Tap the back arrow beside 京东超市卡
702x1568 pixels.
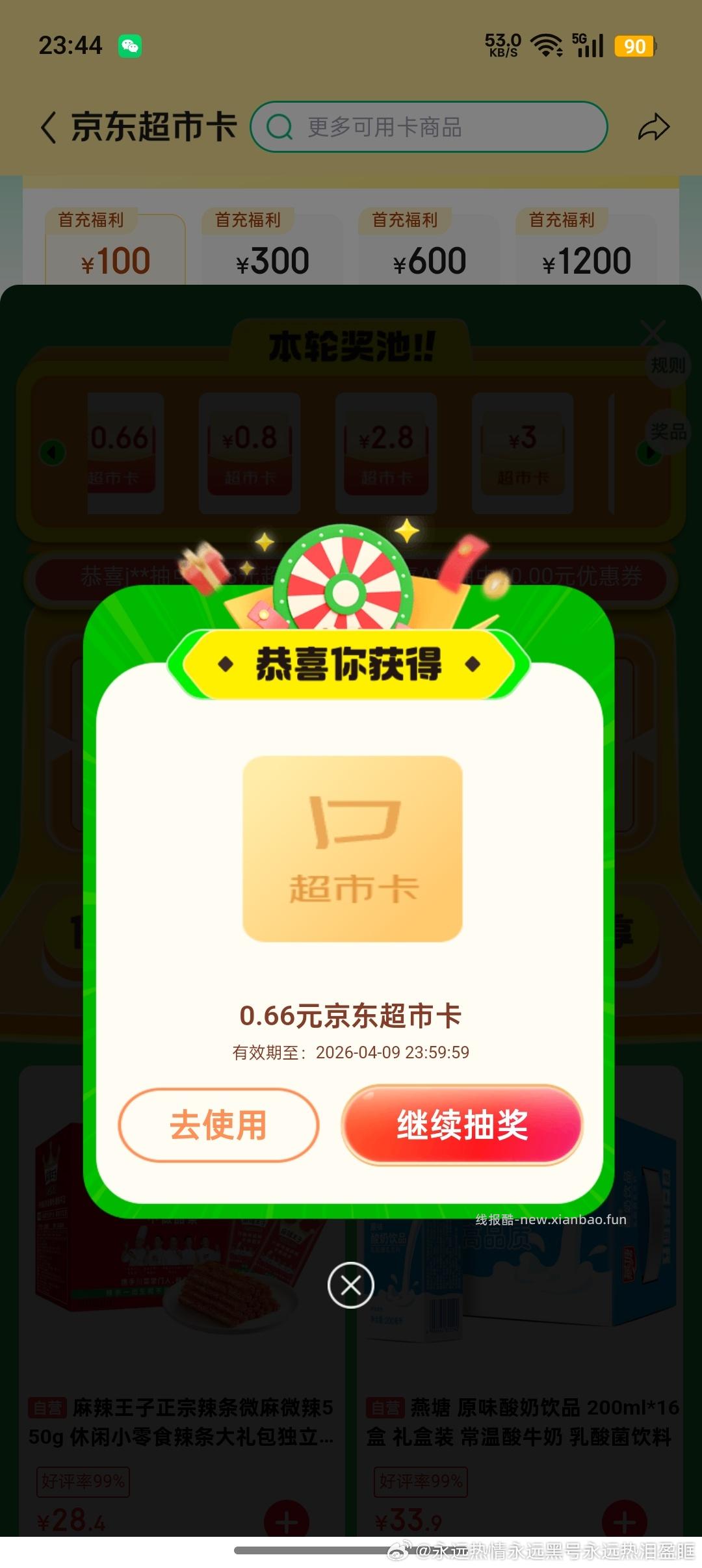(x=49, y=127)
